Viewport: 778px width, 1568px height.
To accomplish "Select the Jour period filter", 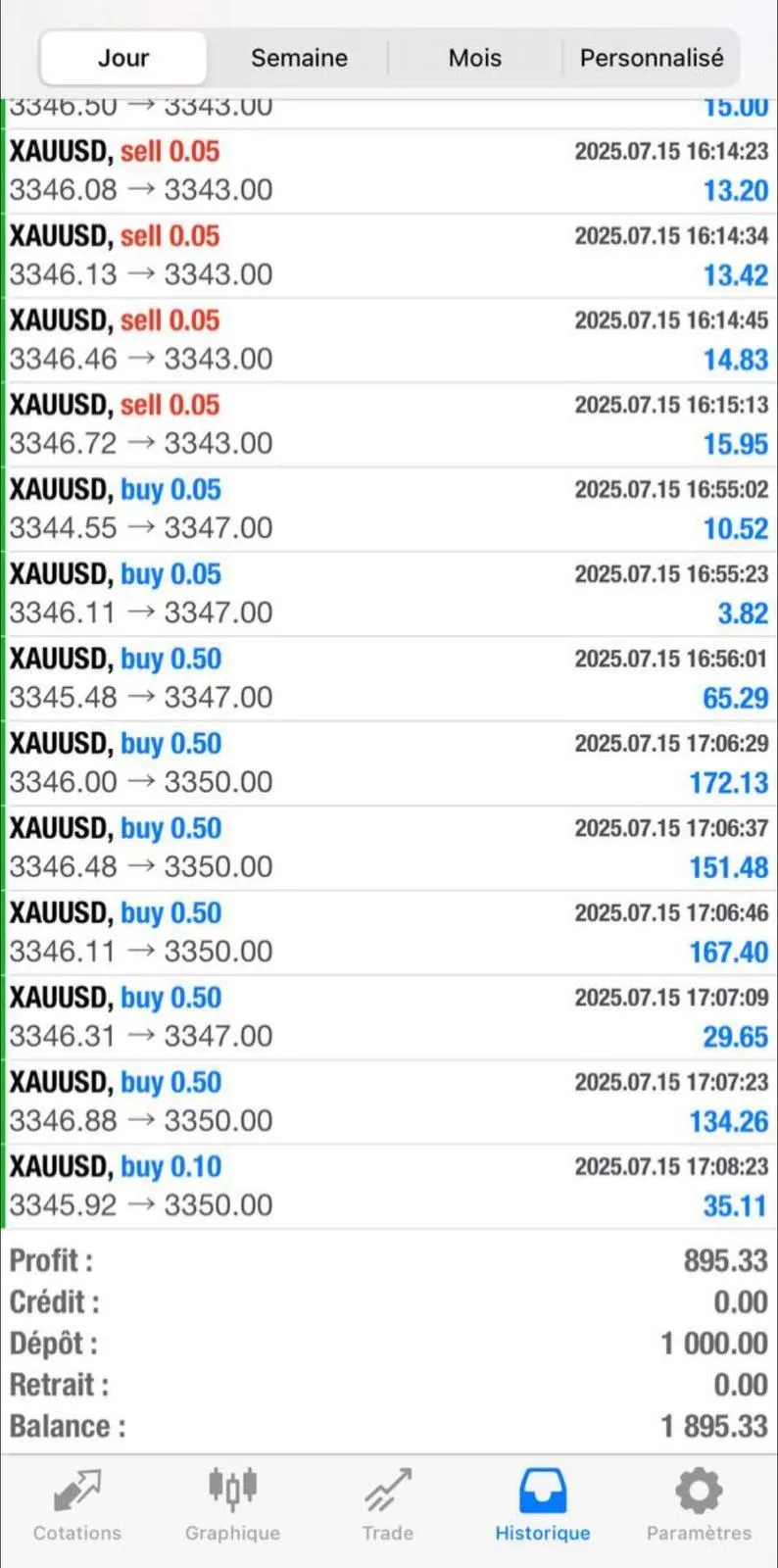I will (123, 58).
